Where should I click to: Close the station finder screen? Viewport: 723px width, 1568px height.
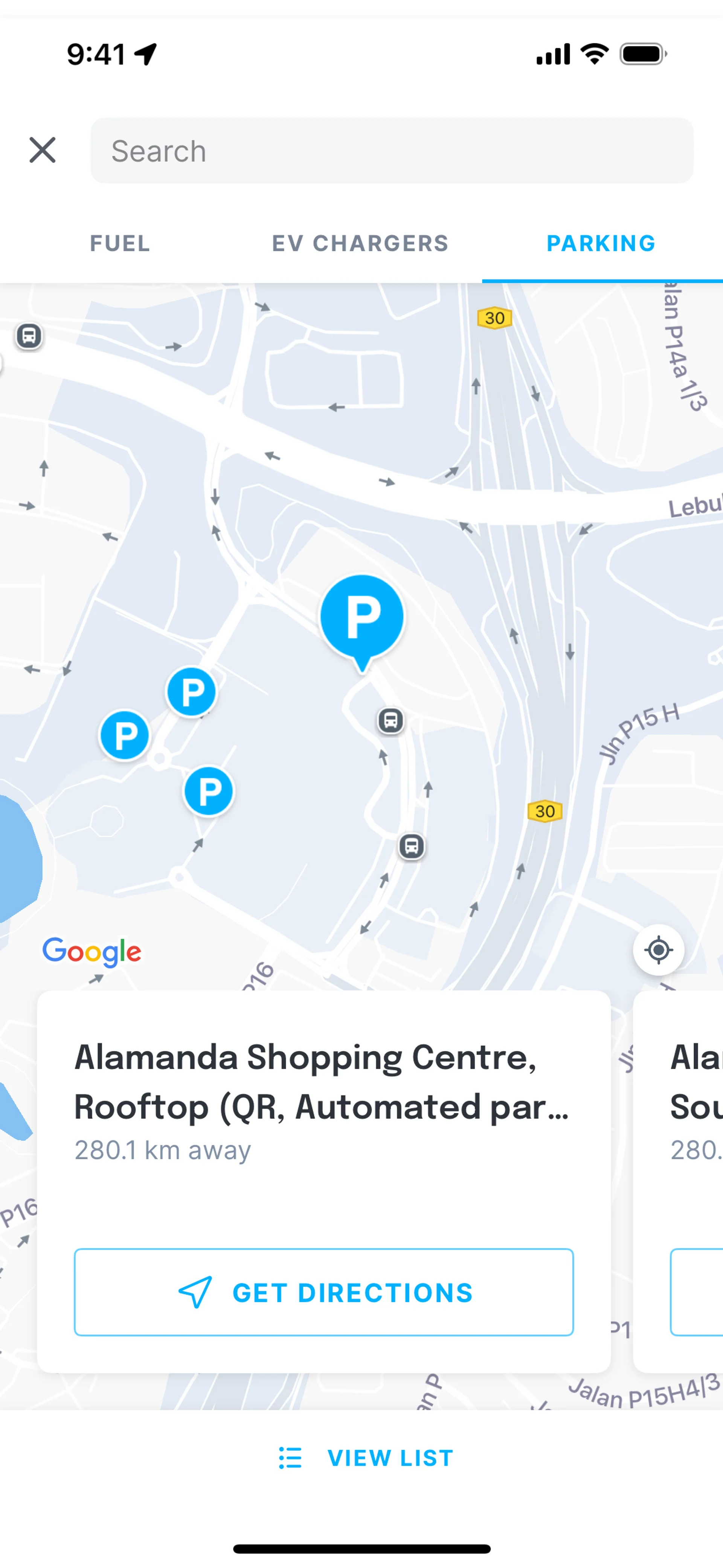[43, 150]
